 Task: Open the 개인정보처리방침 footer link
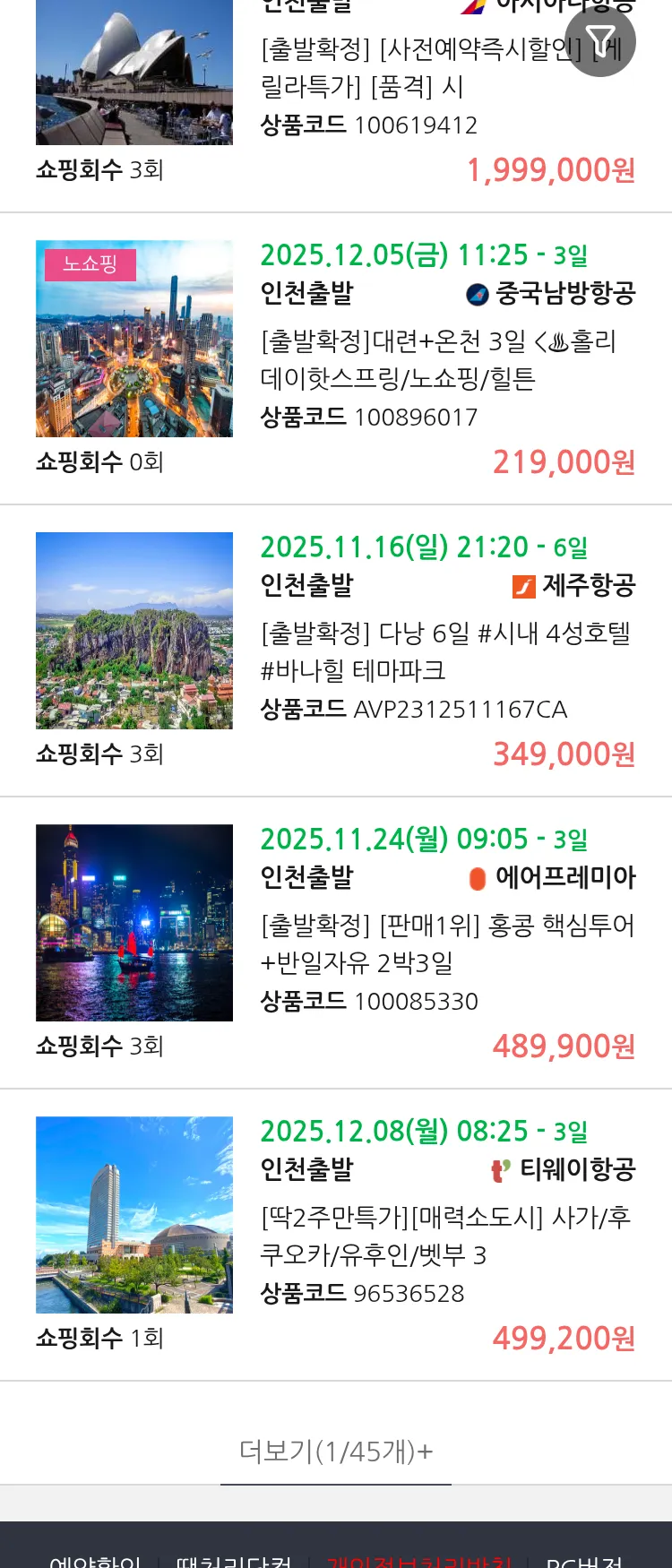(x=419, y=1560)
